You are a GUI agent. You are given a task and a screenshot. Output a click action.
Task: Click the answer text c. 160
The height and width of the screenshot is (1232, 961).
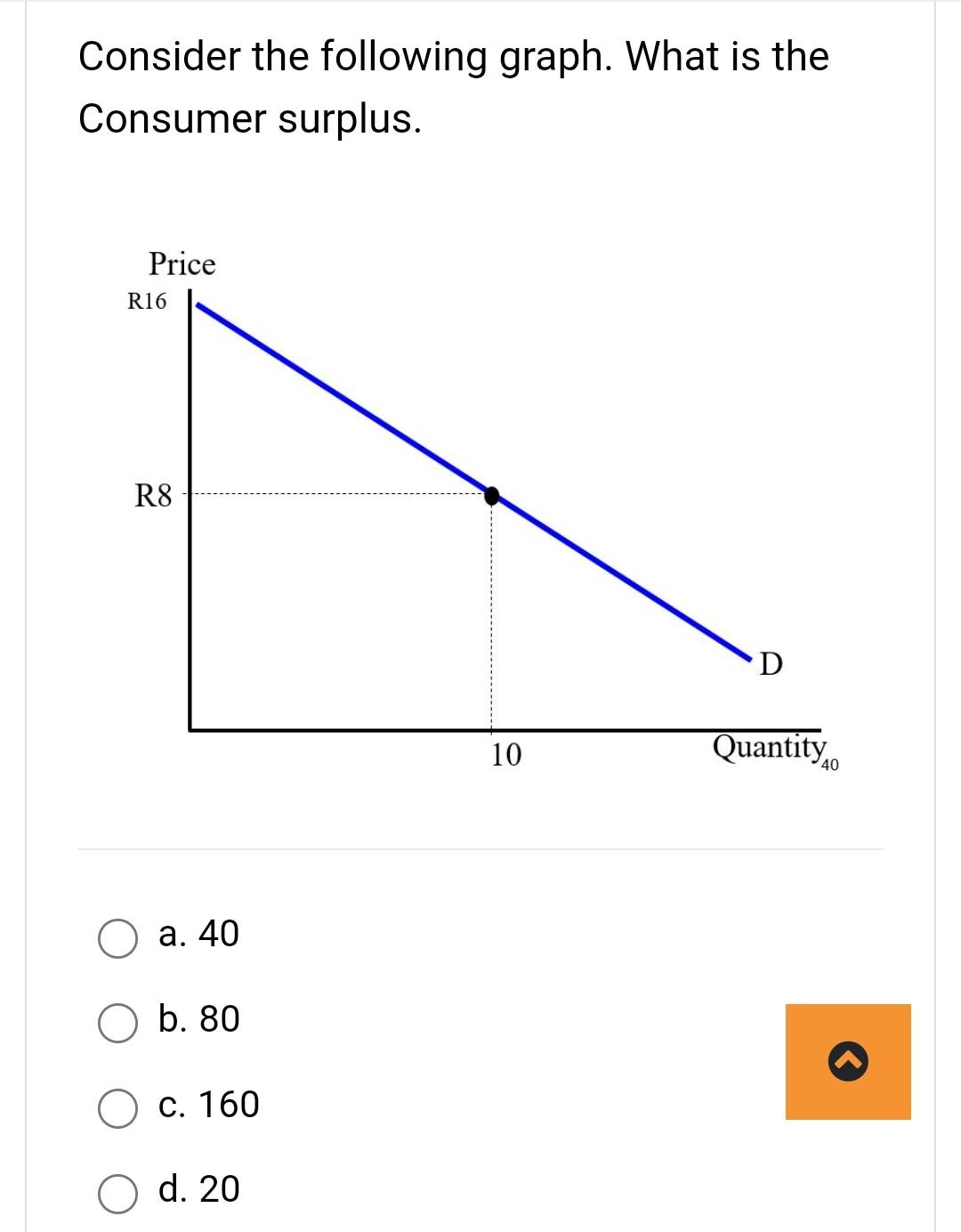(x=207, y=1106)
